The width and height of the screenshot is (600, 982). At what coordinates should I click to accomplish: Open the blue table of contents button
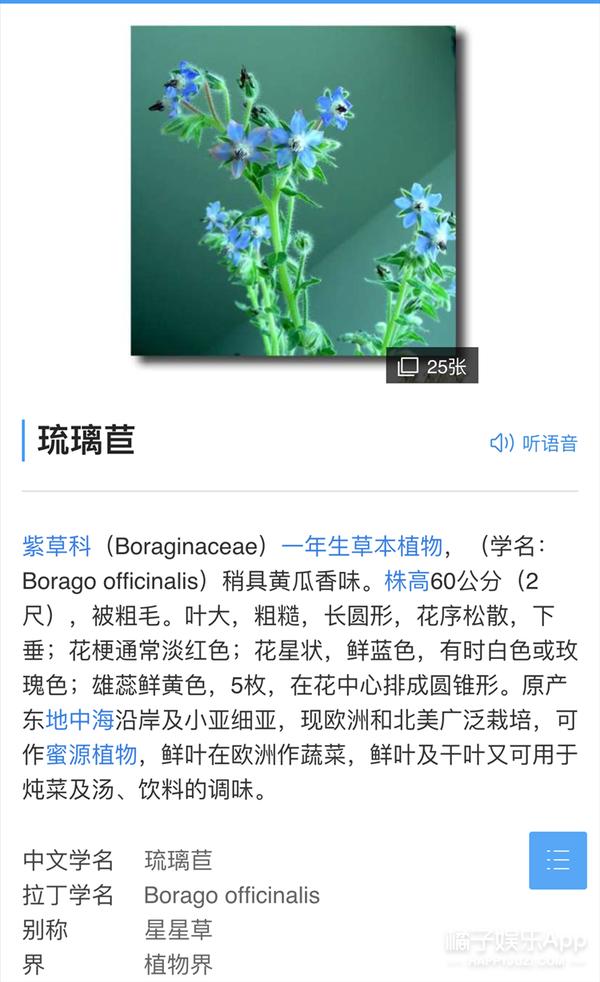(557, 860)
